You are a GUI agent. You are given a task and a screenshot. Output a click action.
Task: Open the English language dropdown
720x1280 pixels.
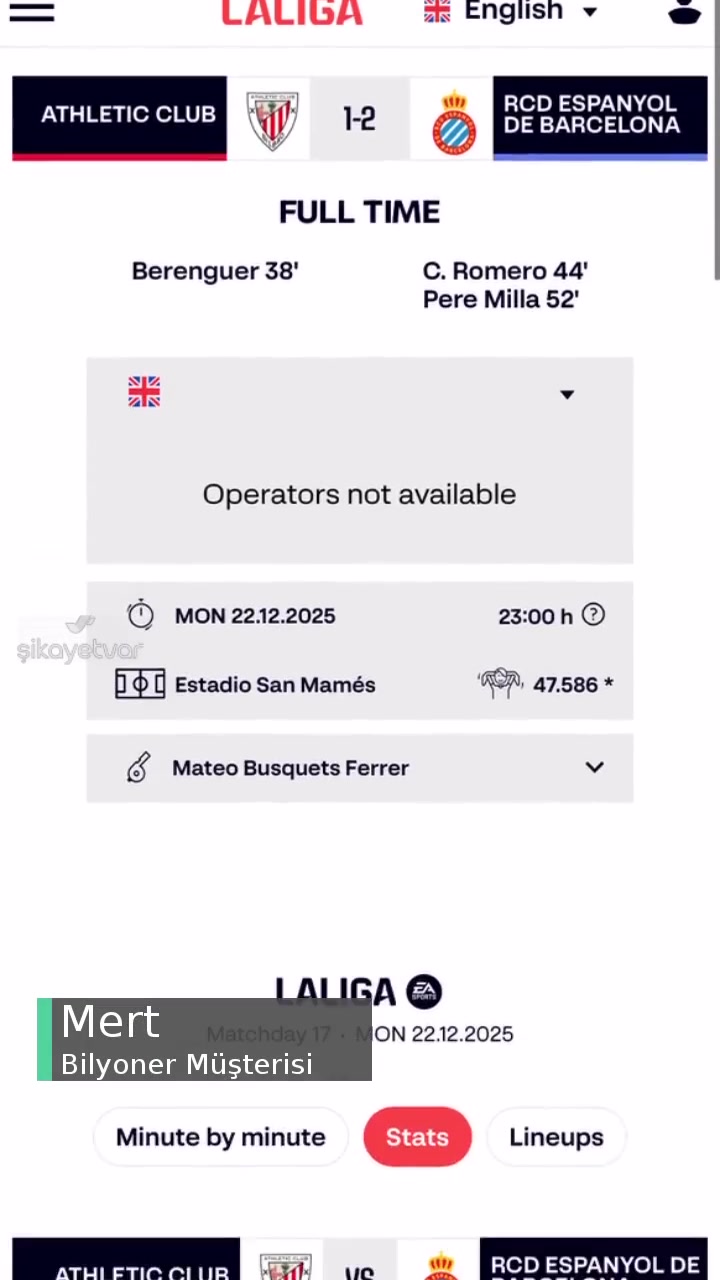[512, 12]
